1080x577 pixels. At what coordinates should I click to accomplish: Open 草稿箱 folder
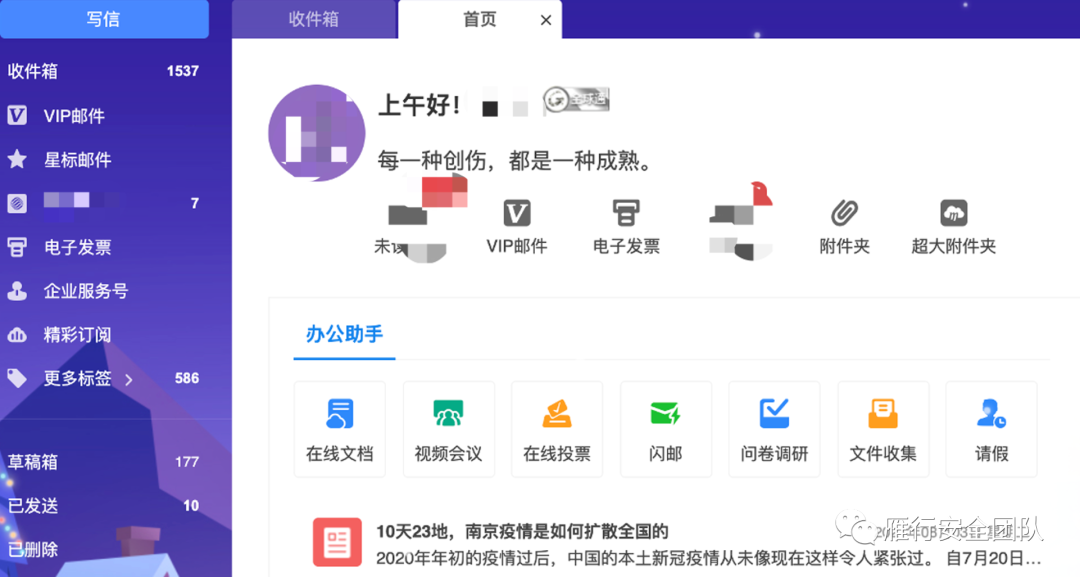pyautogui.click(x=33, y=462)
